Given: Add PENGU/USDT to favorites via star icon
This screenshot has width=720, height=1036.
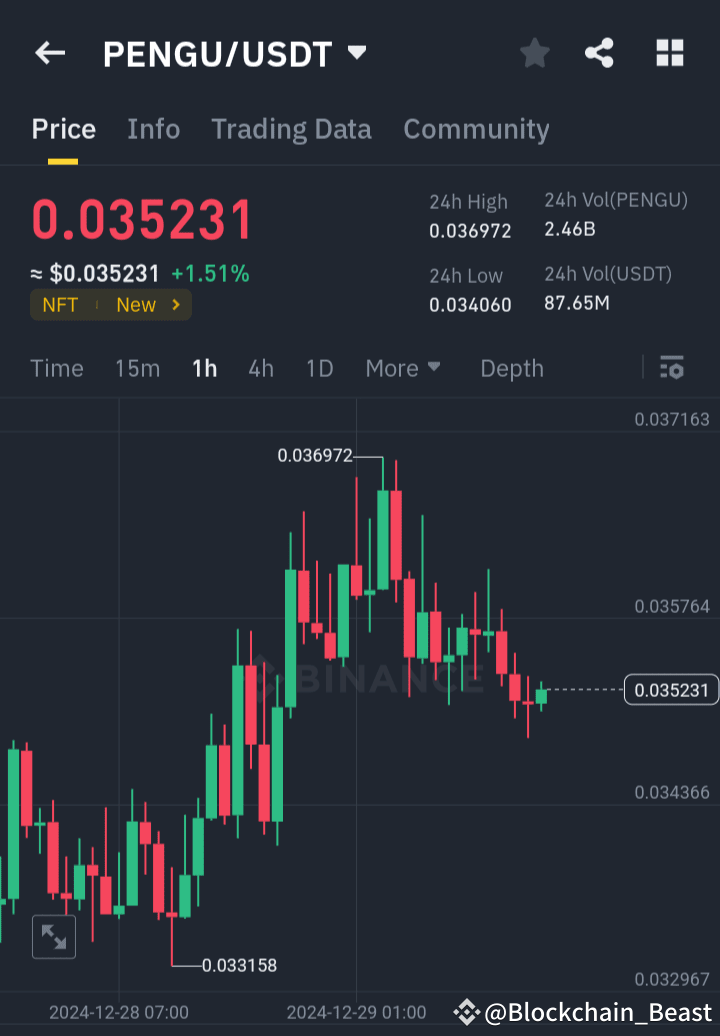Looking at the screenshot, I should [x=534, y=53].
